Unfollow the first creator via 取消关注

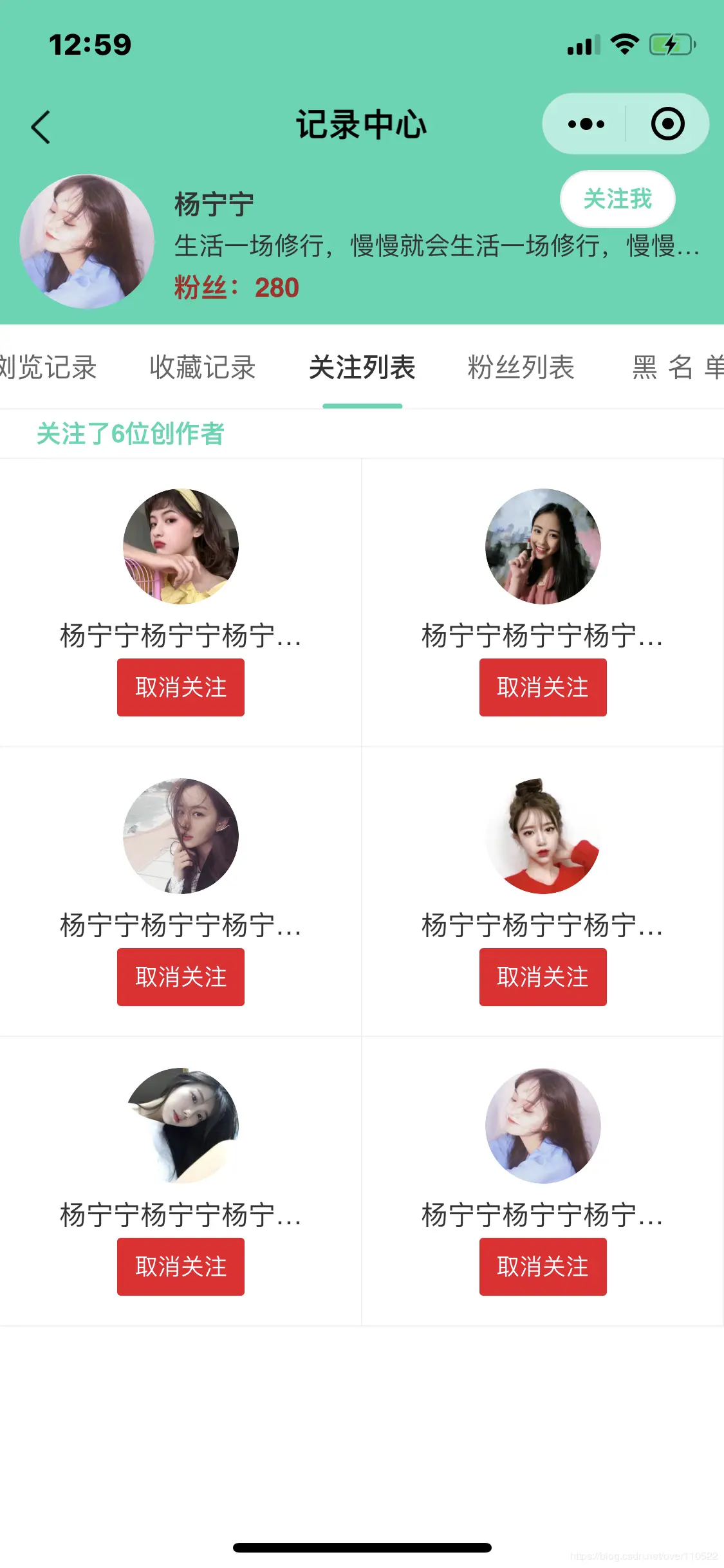[180, 687]
